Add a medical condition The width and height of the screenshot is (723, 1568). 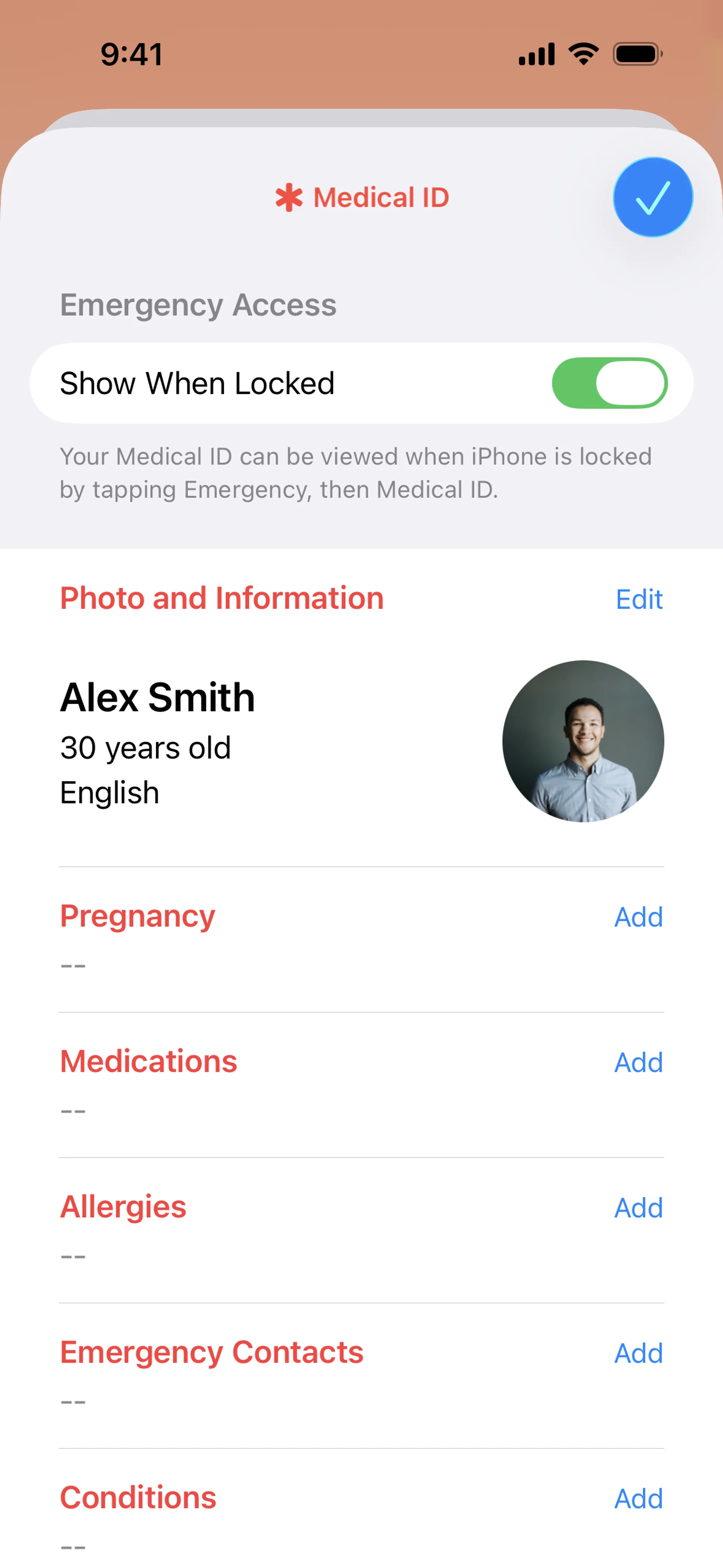point(638,1499)
